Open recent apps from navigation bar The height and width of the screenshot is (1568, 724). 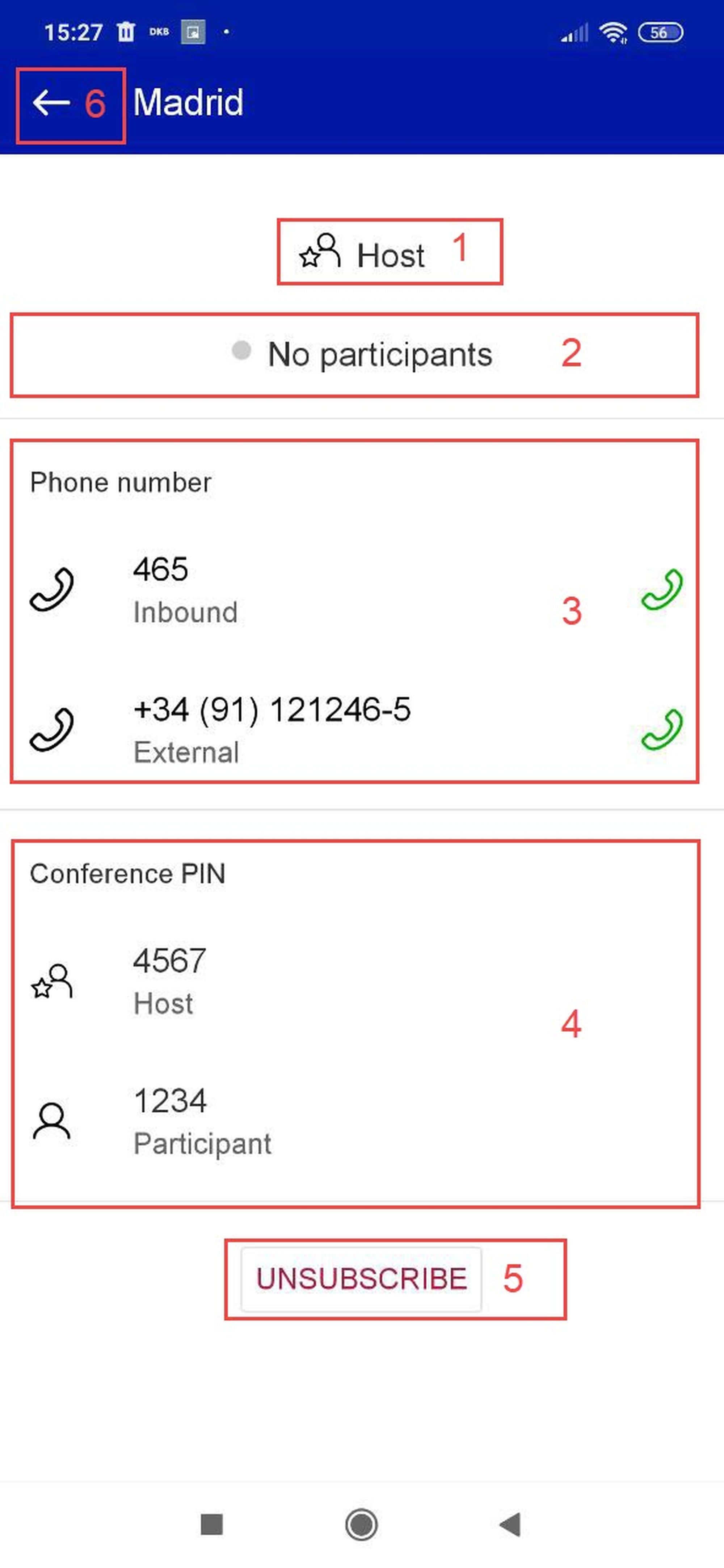pos(211,1524)
